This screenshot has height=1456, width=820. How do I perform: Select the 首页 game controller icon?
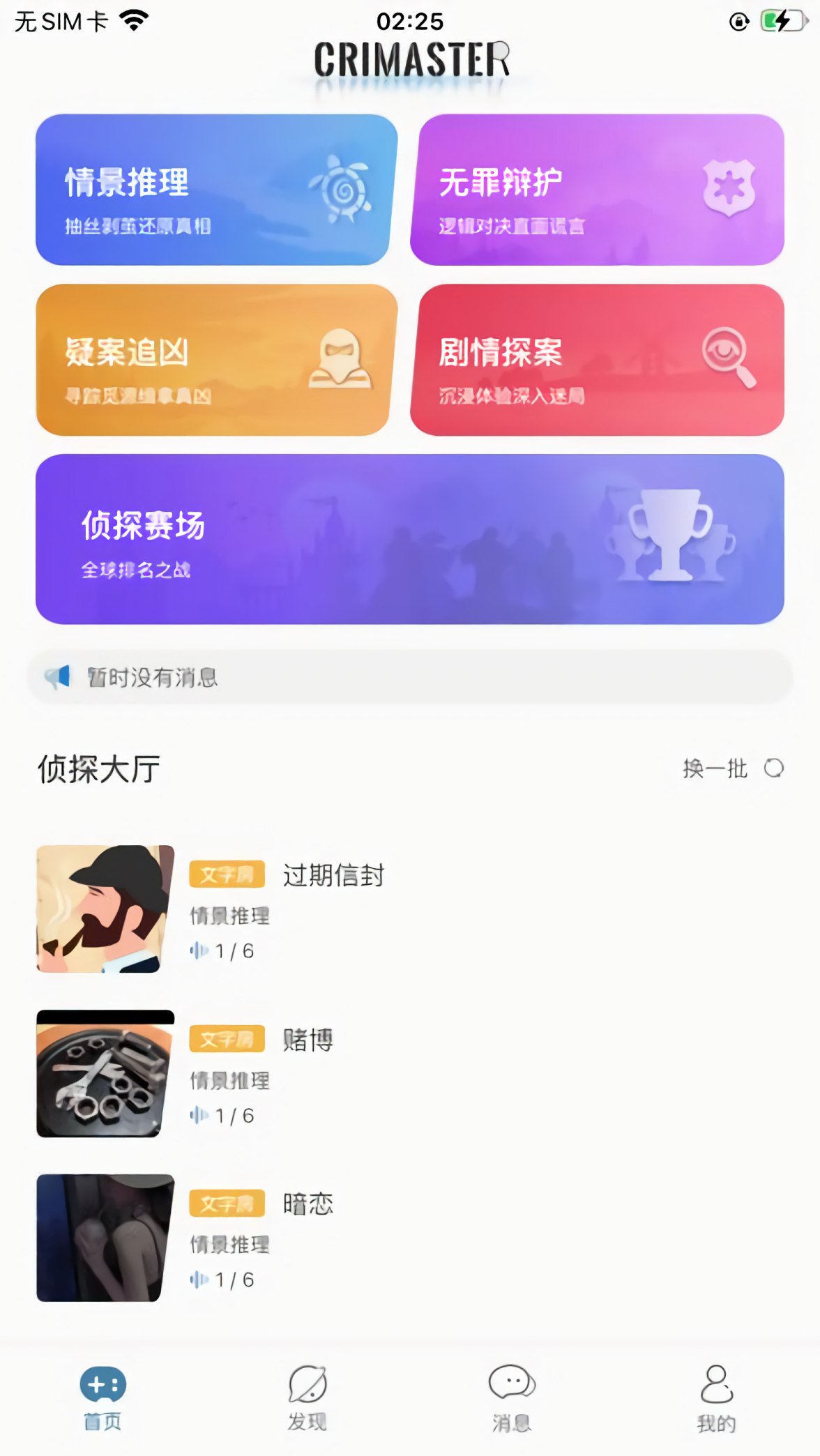click(102, 1383)
